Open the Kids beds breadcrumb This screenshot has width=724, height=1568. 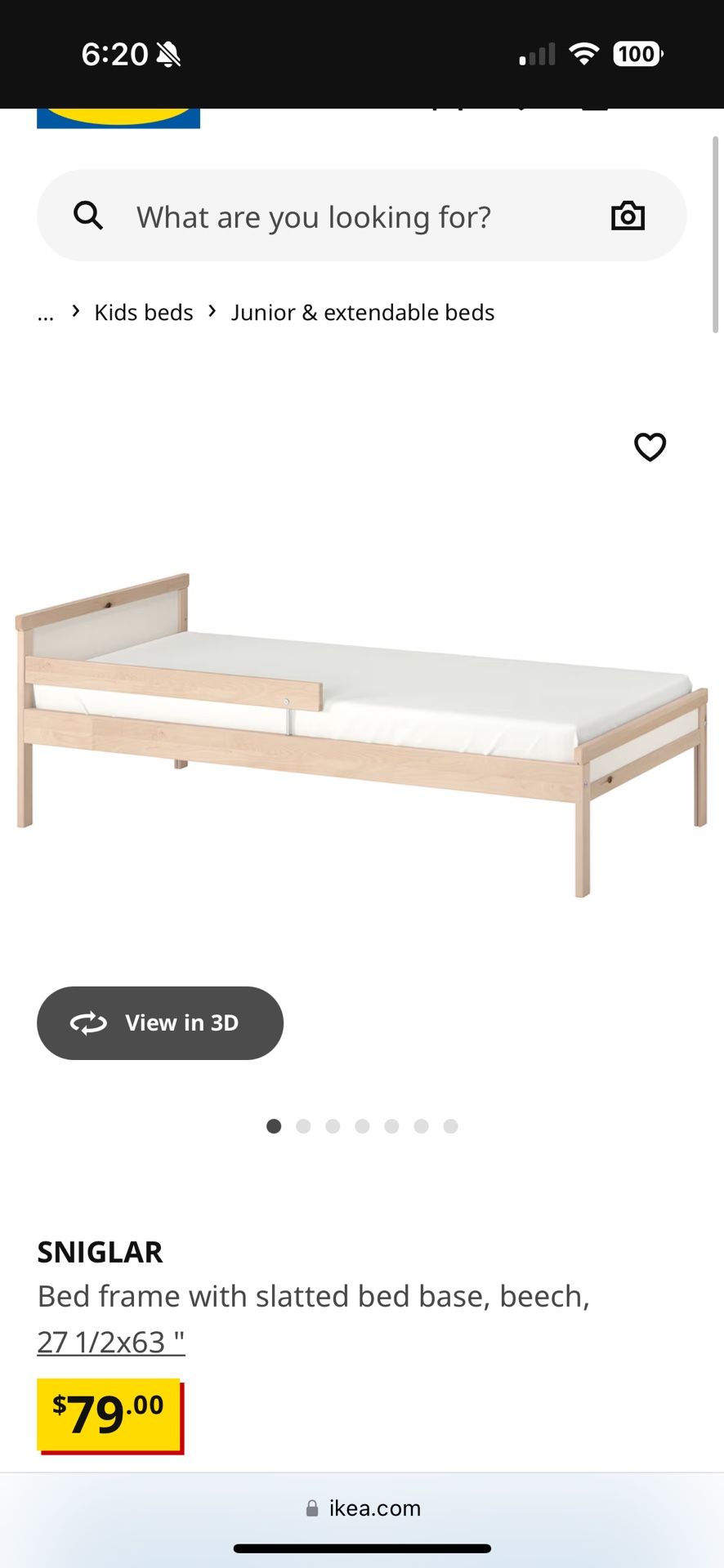pos(143,312)
